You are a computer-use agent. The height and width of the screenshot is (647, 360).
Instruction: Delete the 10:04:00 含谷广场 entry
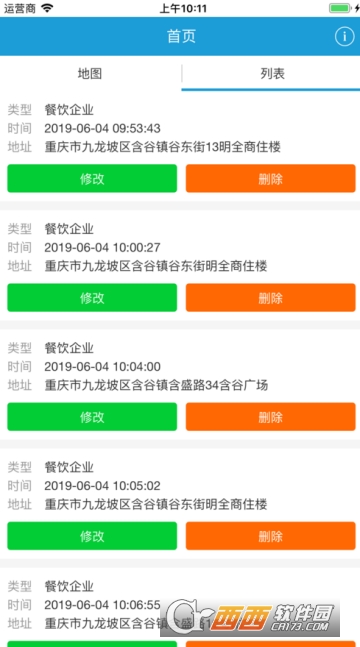coord(270,417)
